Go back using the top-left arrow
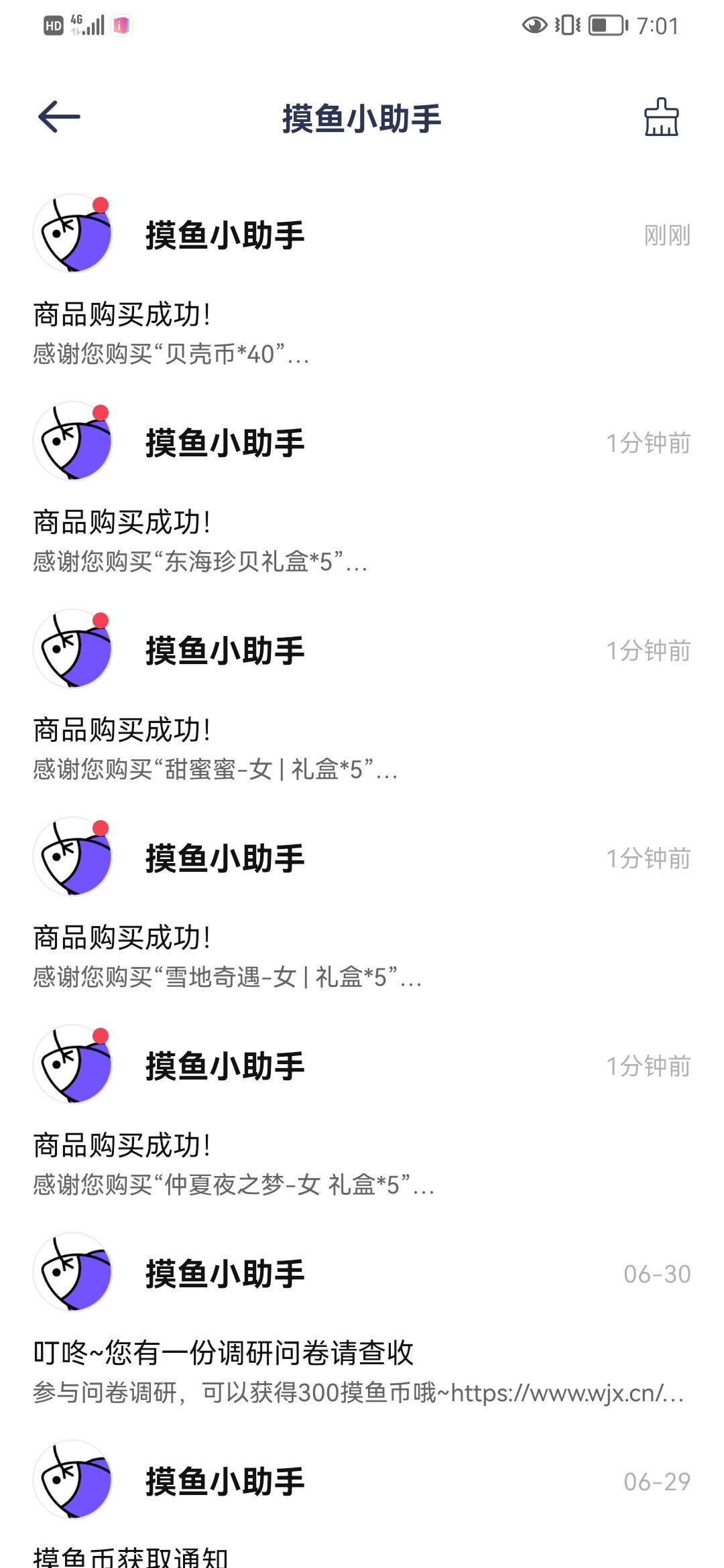Image resolution: width=724 pixels, height=1568 pixels. pyautogui.click(x=59, y=117)
